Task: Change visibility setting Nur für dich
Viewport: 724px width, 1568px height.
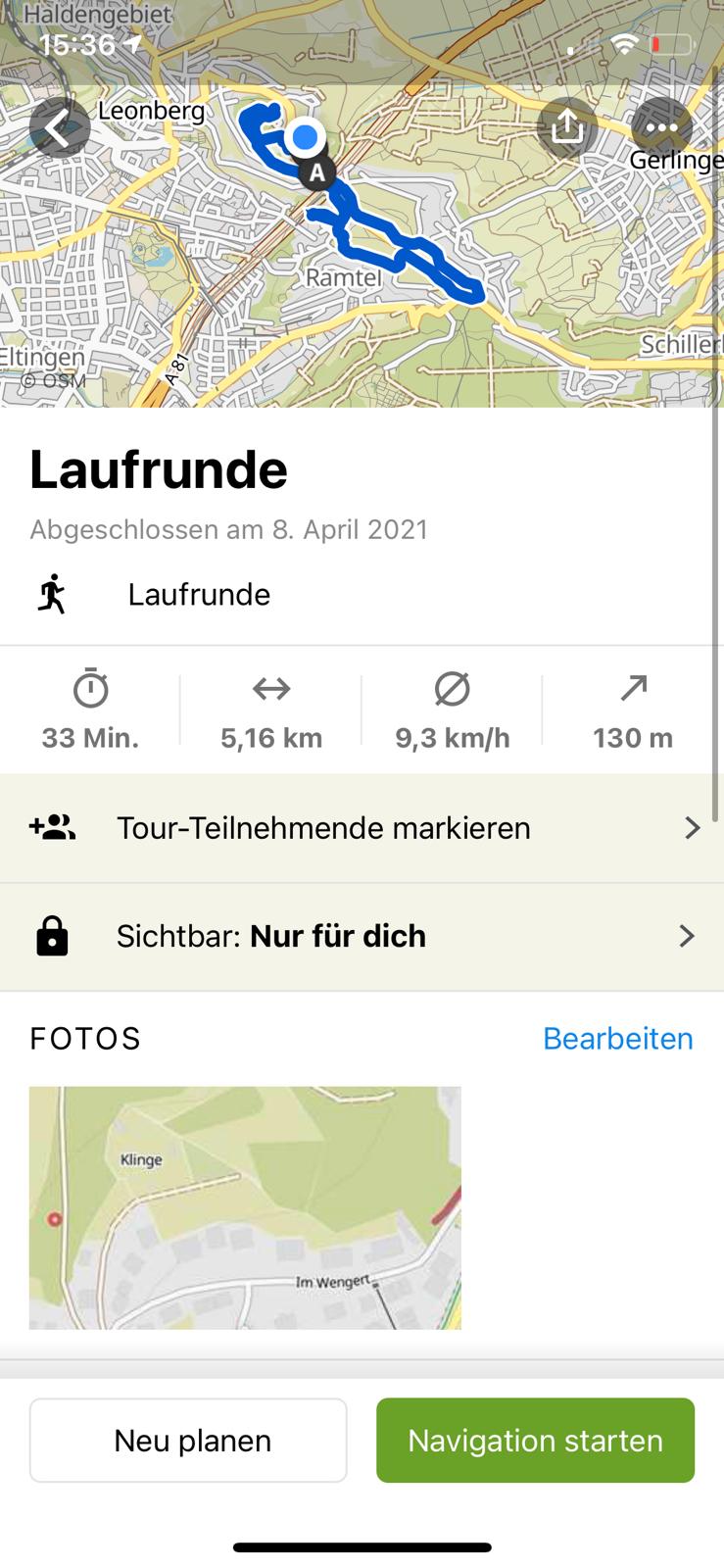Action: click(362, 937)
